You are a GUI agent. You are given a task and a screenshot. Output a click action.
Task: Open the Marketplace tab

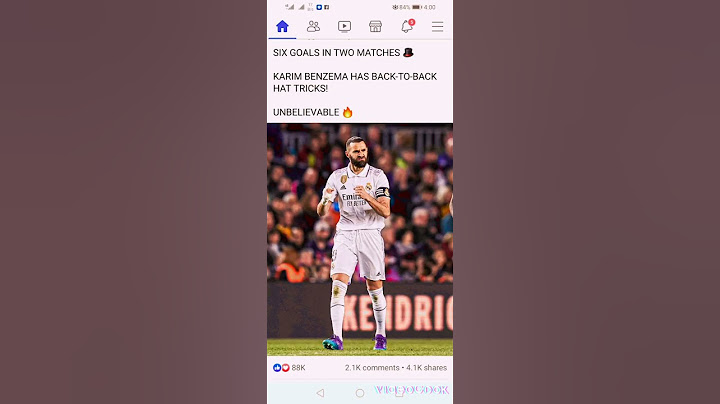point(375,26)
